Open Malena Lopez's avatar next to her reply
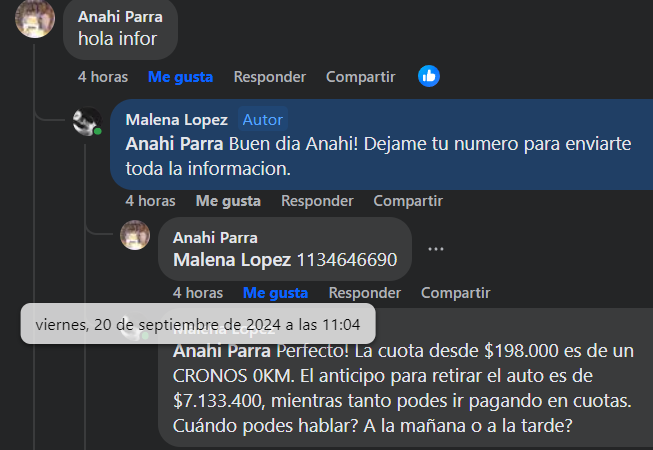Viewport: 653px width, 450px height. 87,123
